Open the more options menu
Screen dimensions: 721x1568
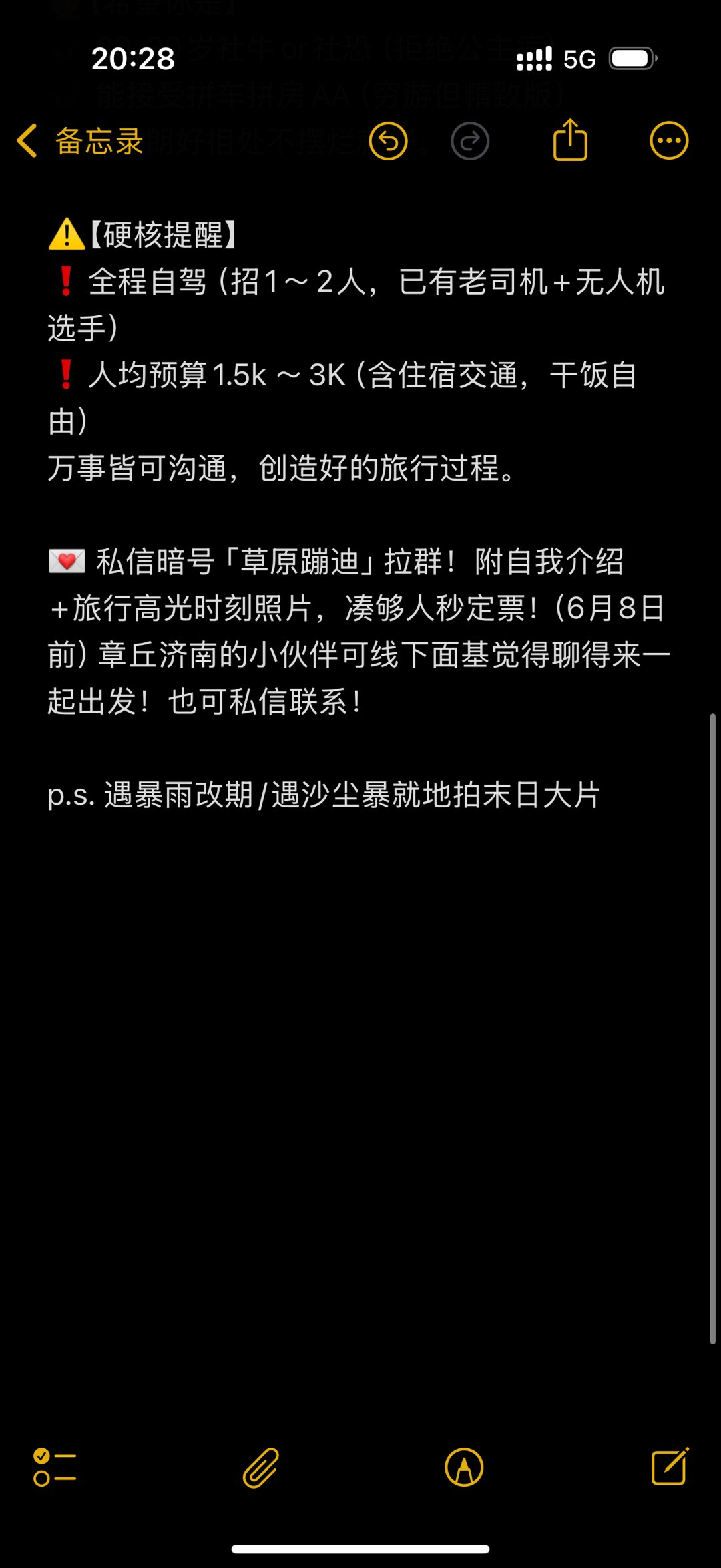click(669, 141)
